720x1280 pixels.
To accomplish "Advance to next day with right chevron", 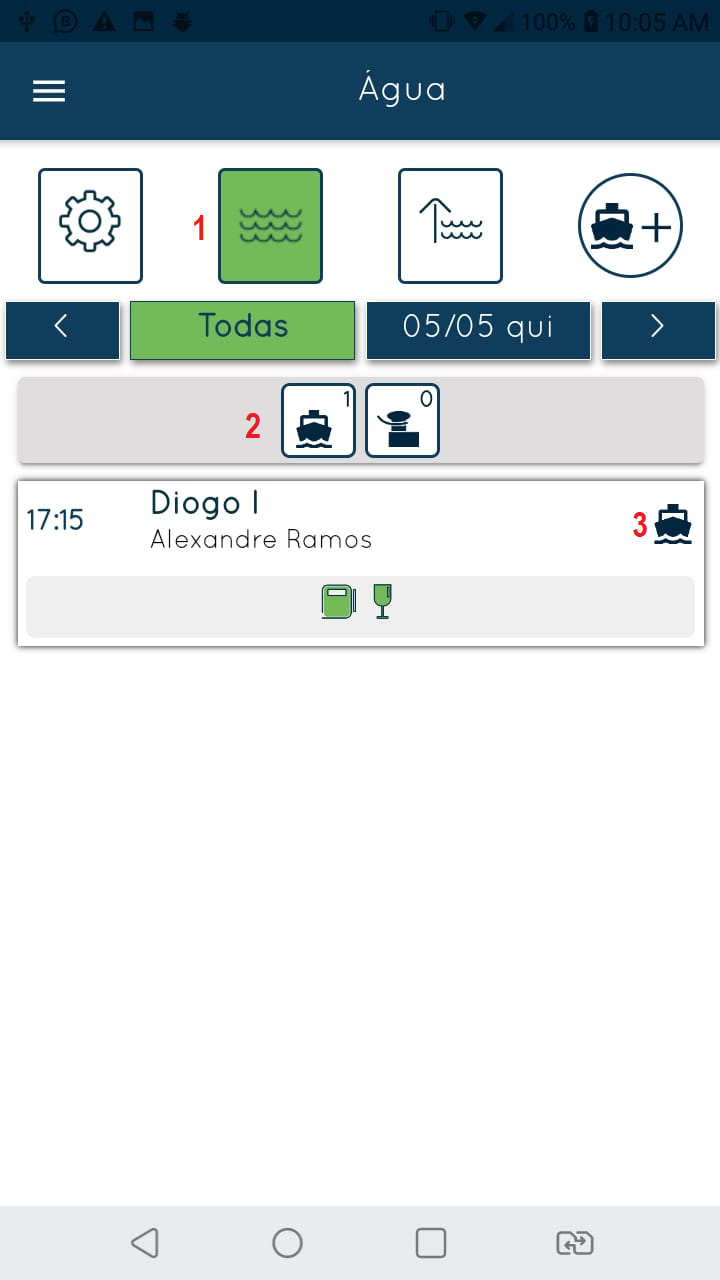I will coord(658,328).
